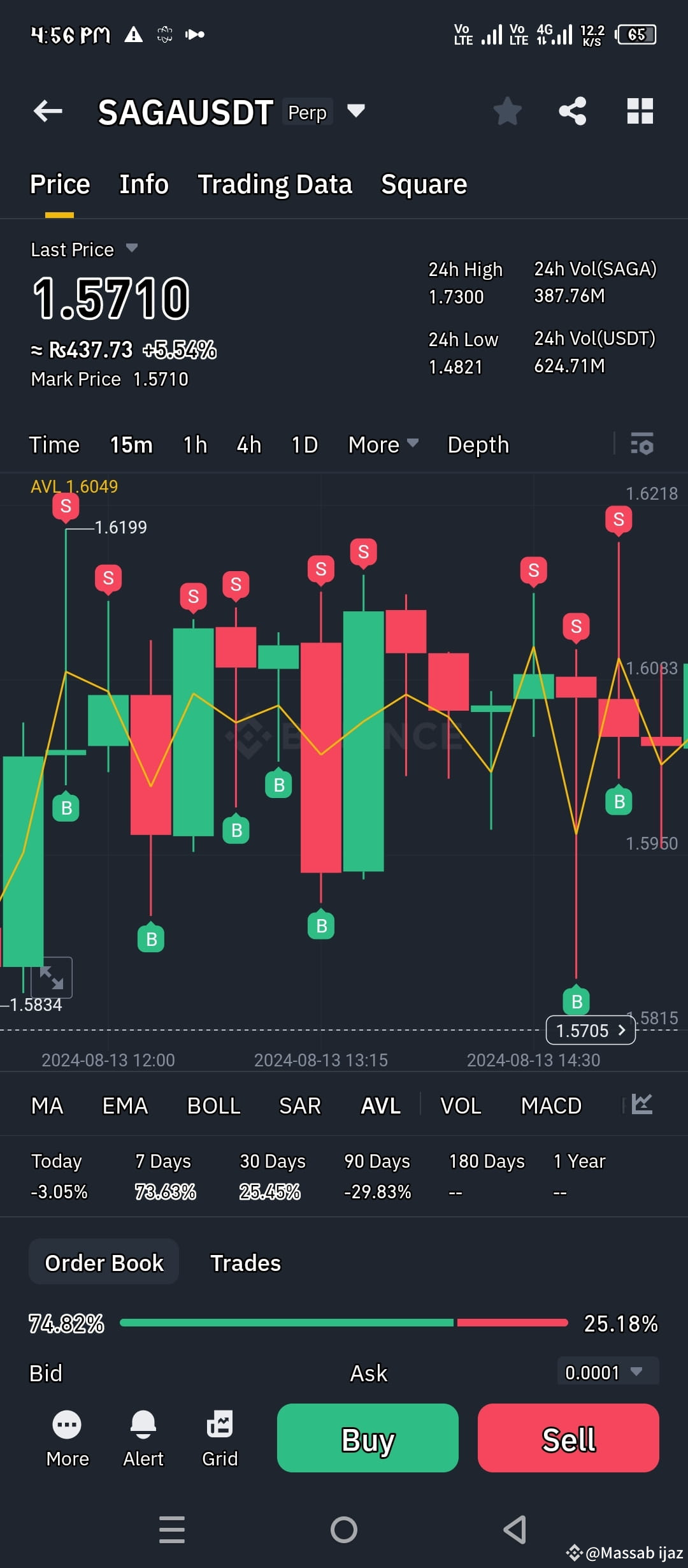
Task: Open the Perp contract dropdown
Action: pyautogui.click(x=356, y=110)
